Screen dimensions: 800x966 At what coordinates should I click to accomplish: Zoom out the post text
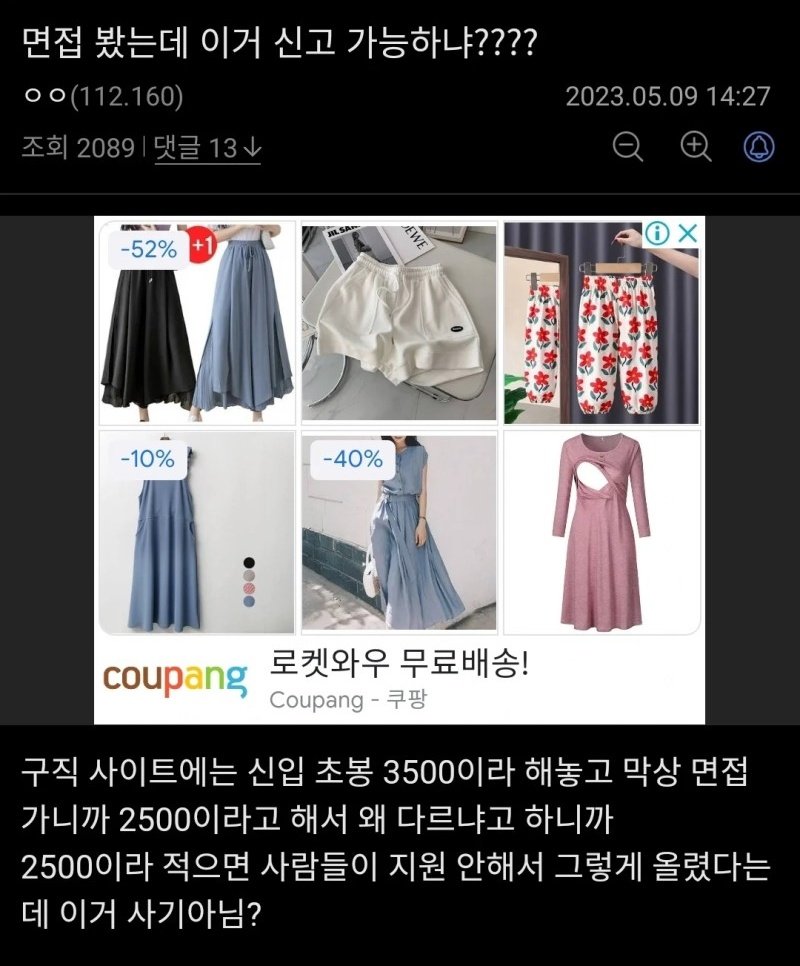tap(628, 147)
